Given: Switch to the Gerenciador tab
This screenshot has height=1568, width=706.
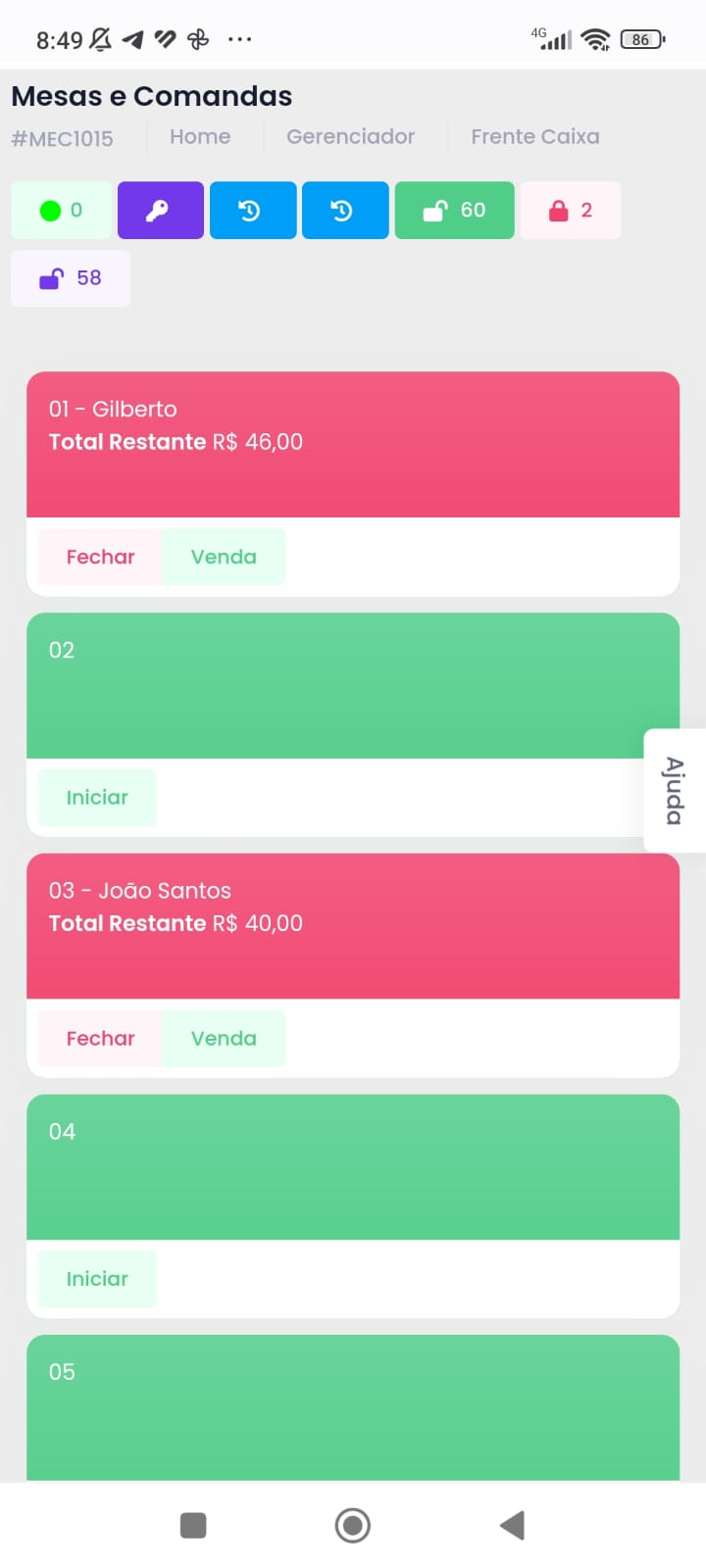Looking at the screenshot, I should [x=350, y=136].
